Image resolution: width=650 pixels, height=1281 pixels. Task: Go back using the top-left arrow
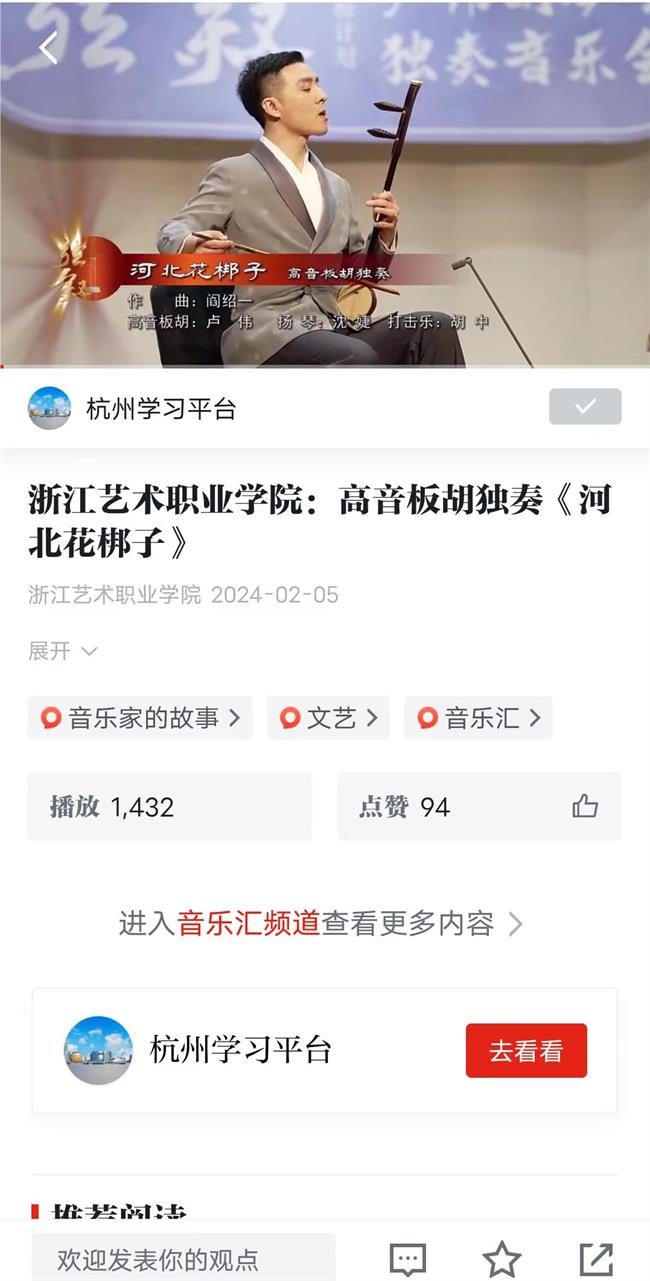click(47, 47)
